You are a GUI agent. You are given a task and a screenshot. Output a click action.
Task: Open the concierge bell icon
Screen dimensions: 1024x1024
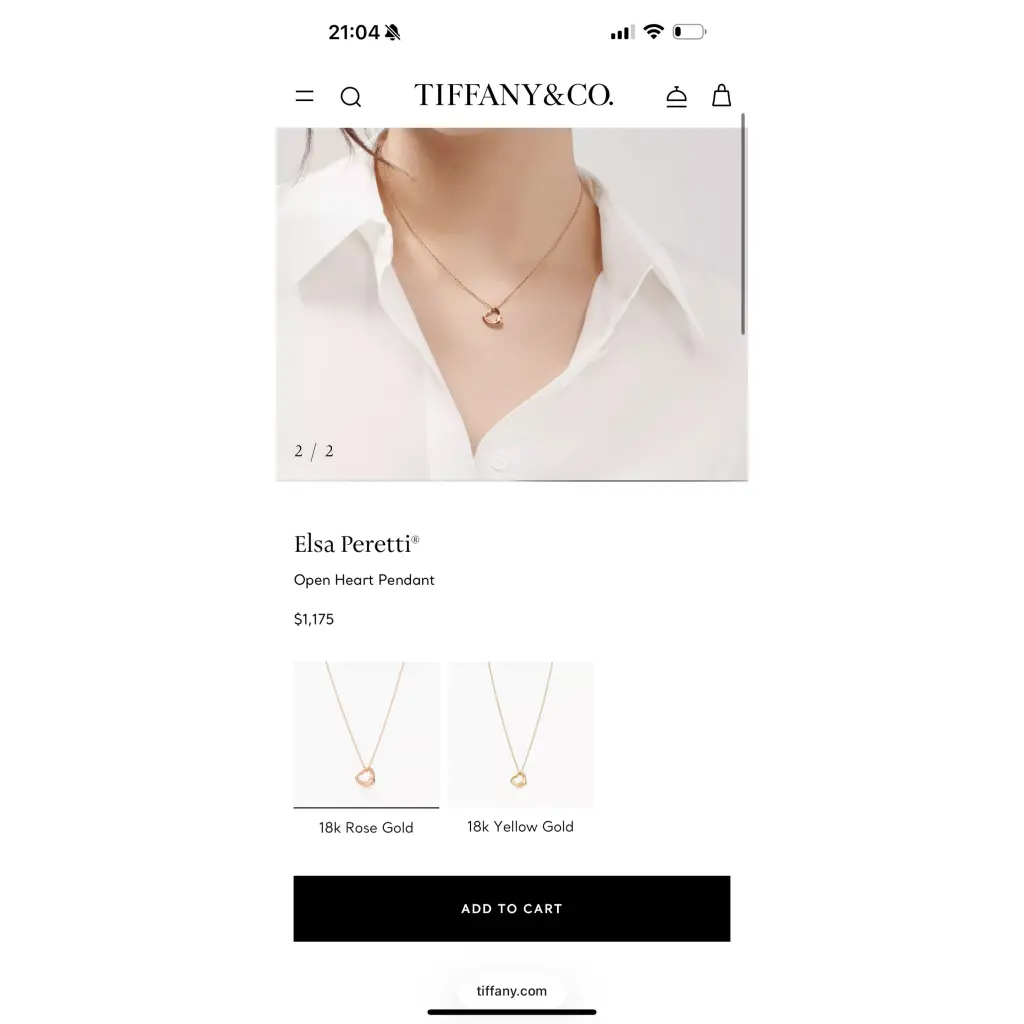(x=676, y=96)
